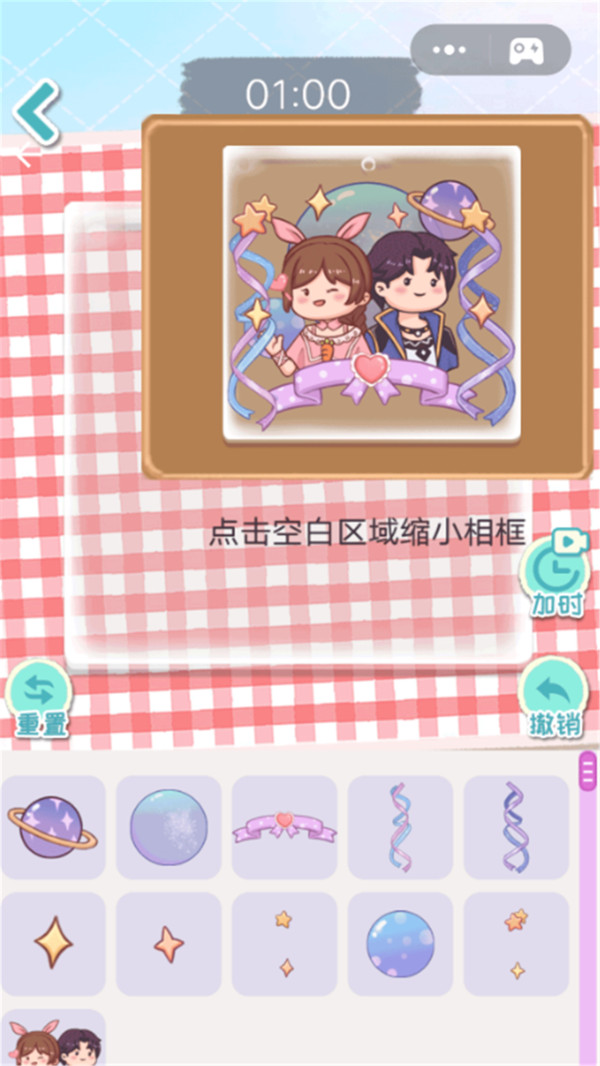Open the mini-program three-dot menu
The image size is (600, 1066).
[x=450, y=50]
